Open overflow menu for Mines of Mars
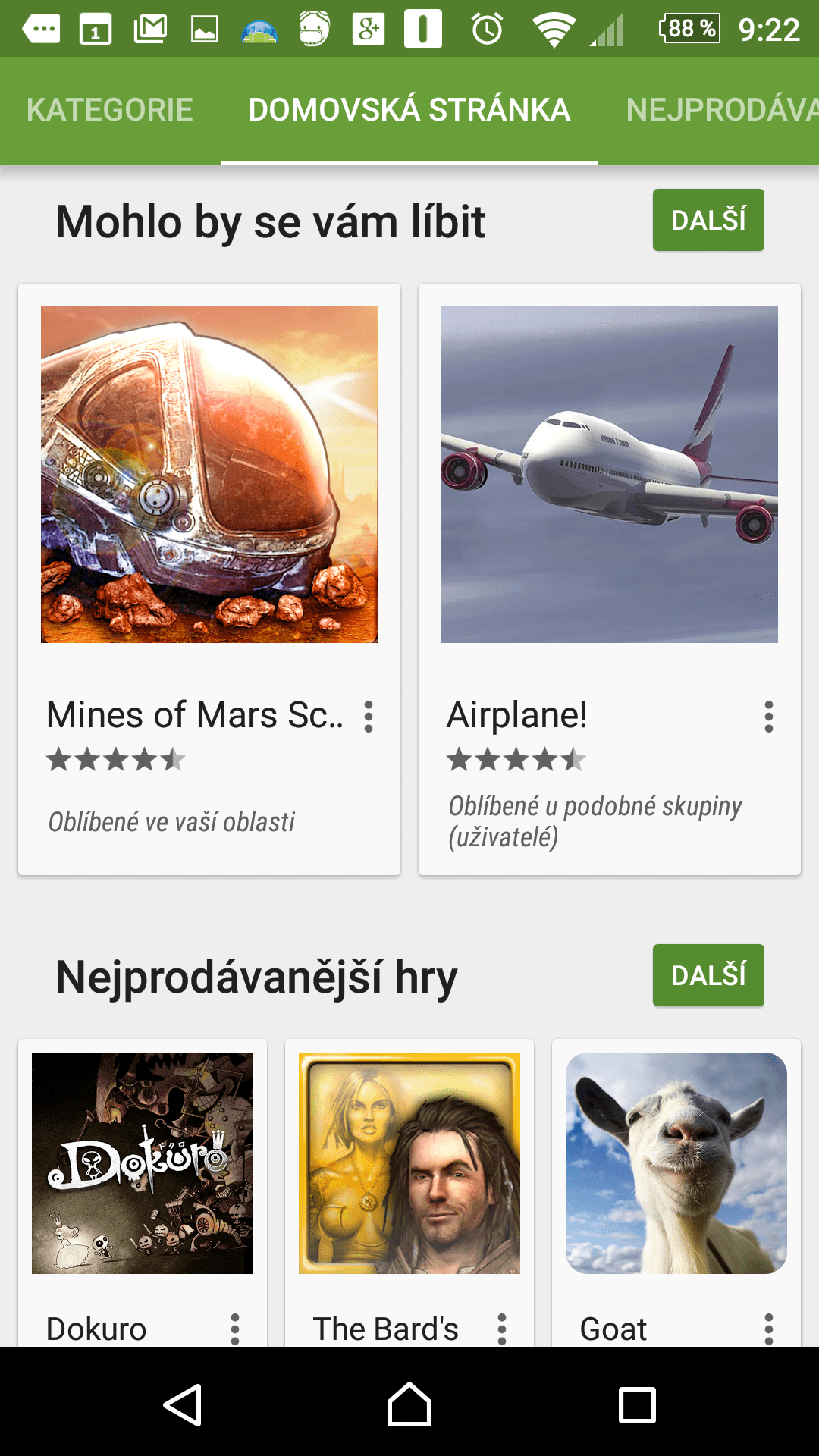This screenshot has height=1456, width=819. (x=369, y=717)
